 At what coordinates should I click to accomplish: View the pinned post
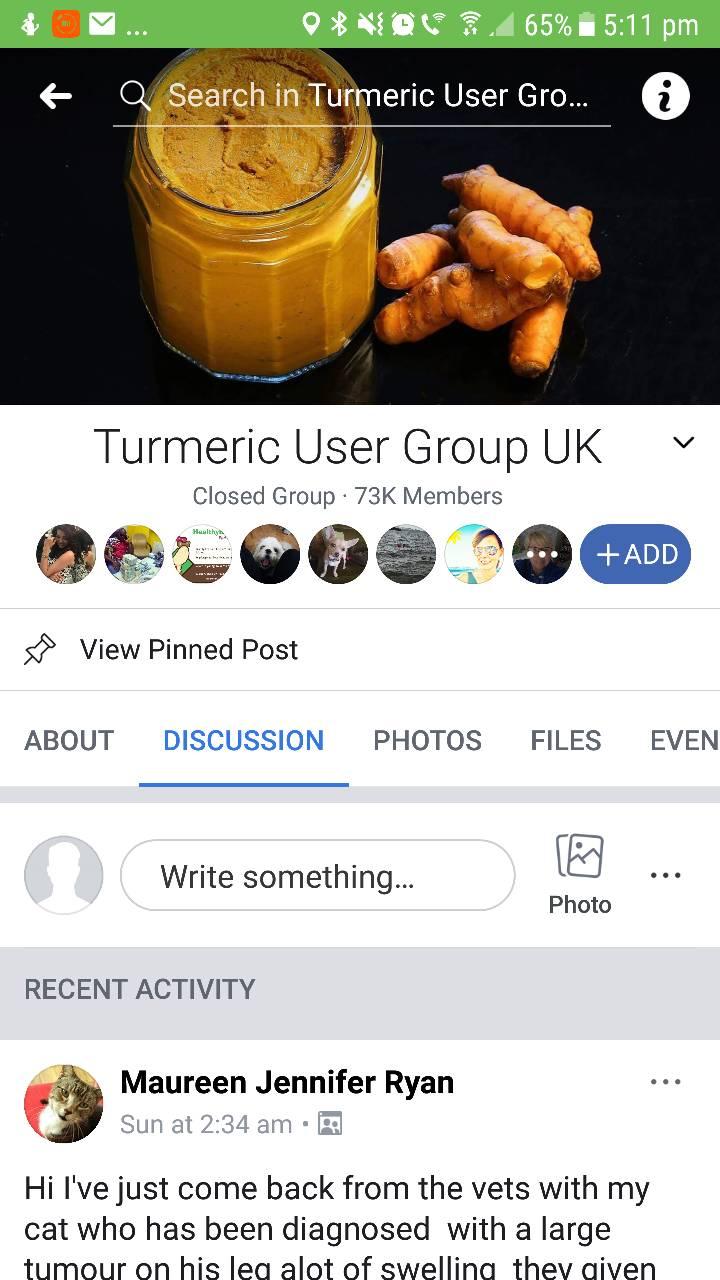pos(188,650)
